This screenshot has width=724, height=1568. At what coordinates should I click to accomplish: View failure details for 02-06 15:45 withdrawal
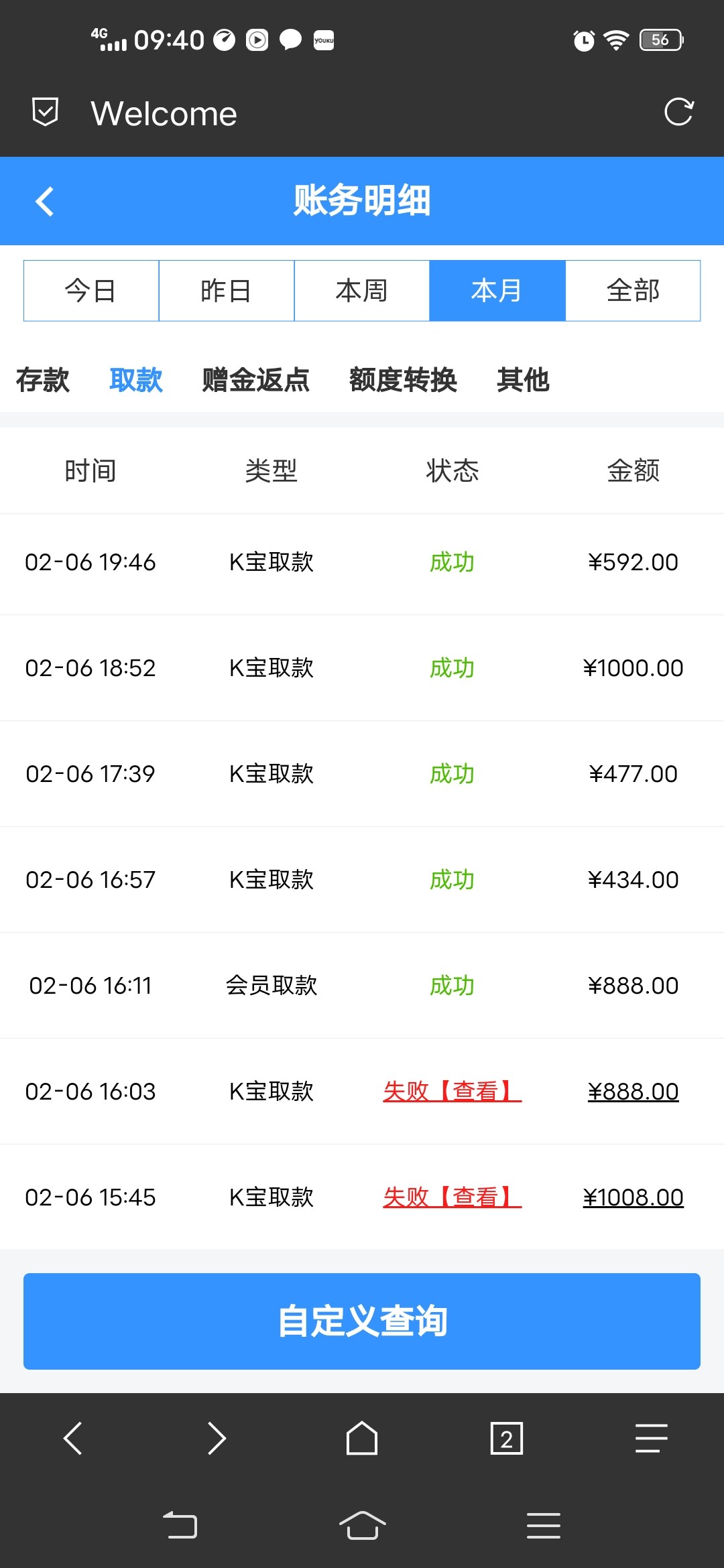452,1197
